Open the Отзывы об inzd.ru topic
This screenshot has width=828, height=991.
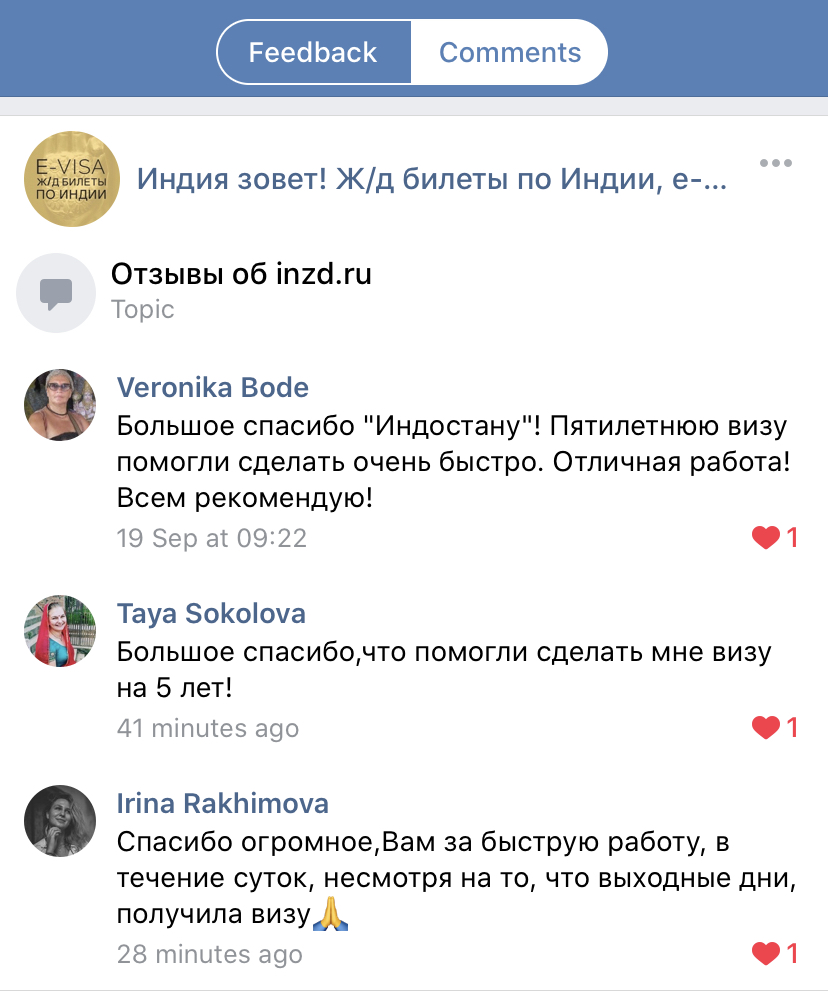[x=240, y=274]
